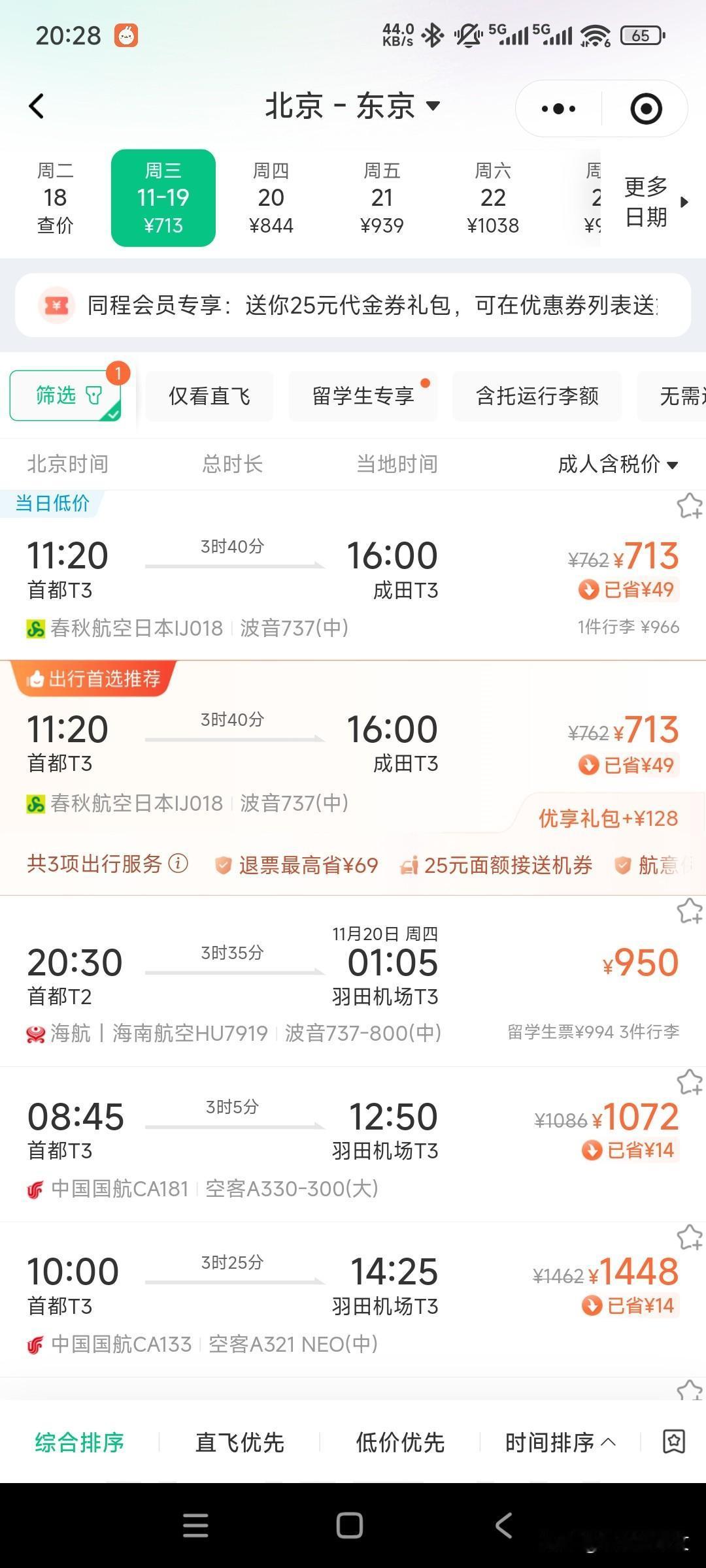The width and height of the screenshot is (706, 1568).
Task: Toggle the 含托运行李额 filter
Action: 537,396
